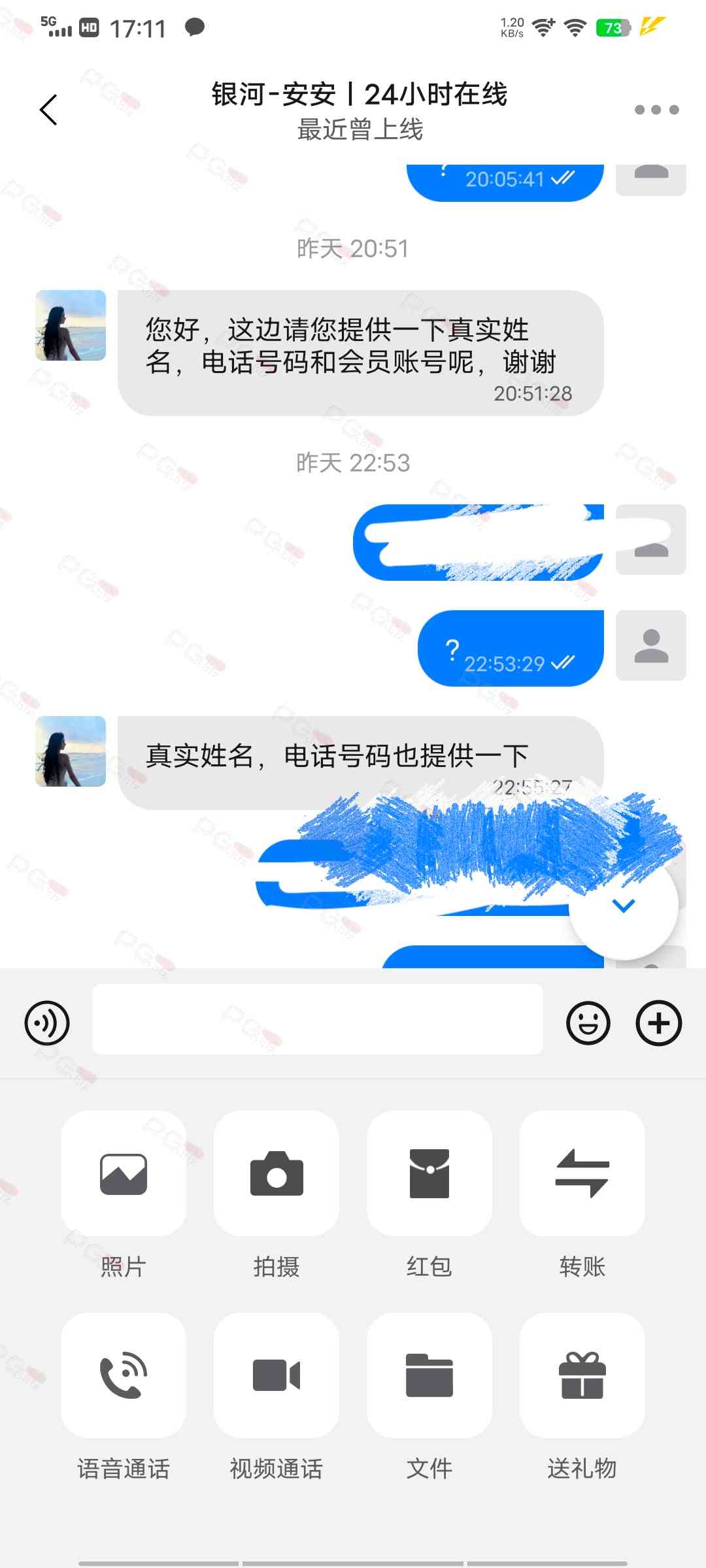Send a photo via 照片

(124, 1173)
